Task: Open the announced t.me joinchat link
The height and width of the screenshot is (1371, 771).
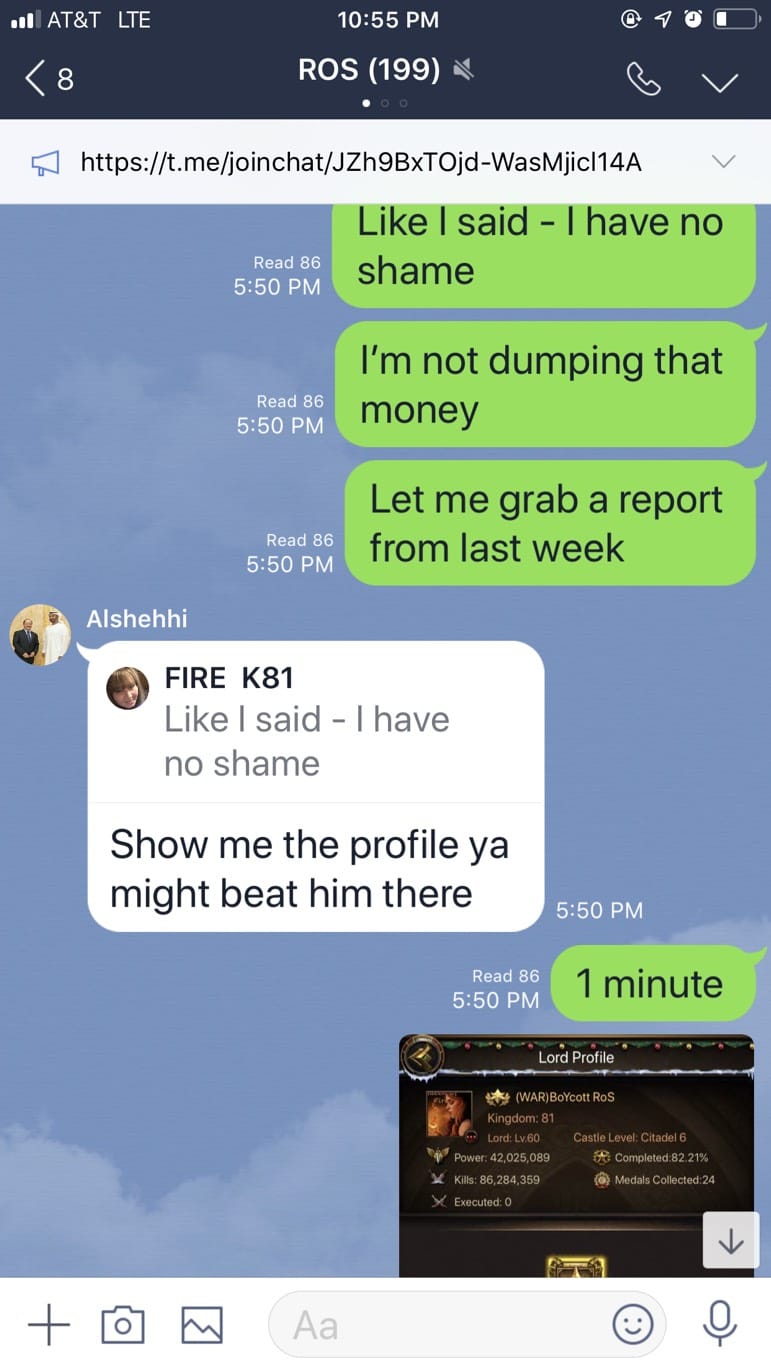Action: pyautogui.click(x=360, y=162)
